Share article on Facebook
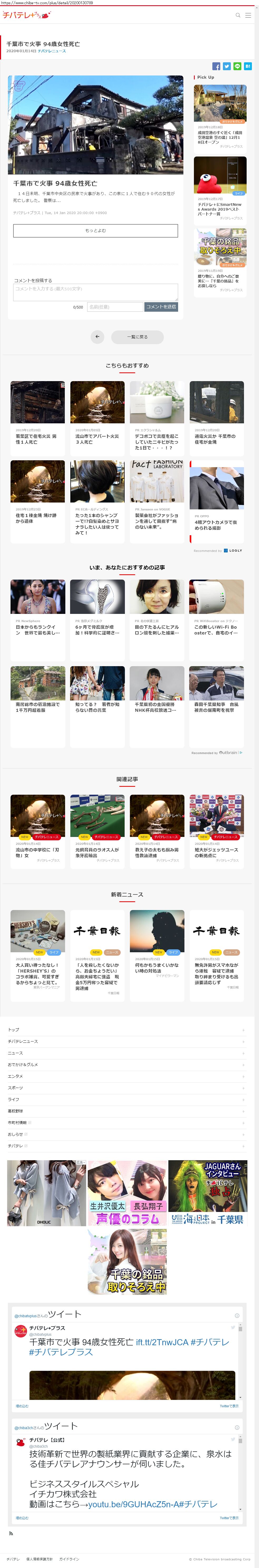Image resolution: width=259 pixels, height=1568 pixels. click(216, 66)
